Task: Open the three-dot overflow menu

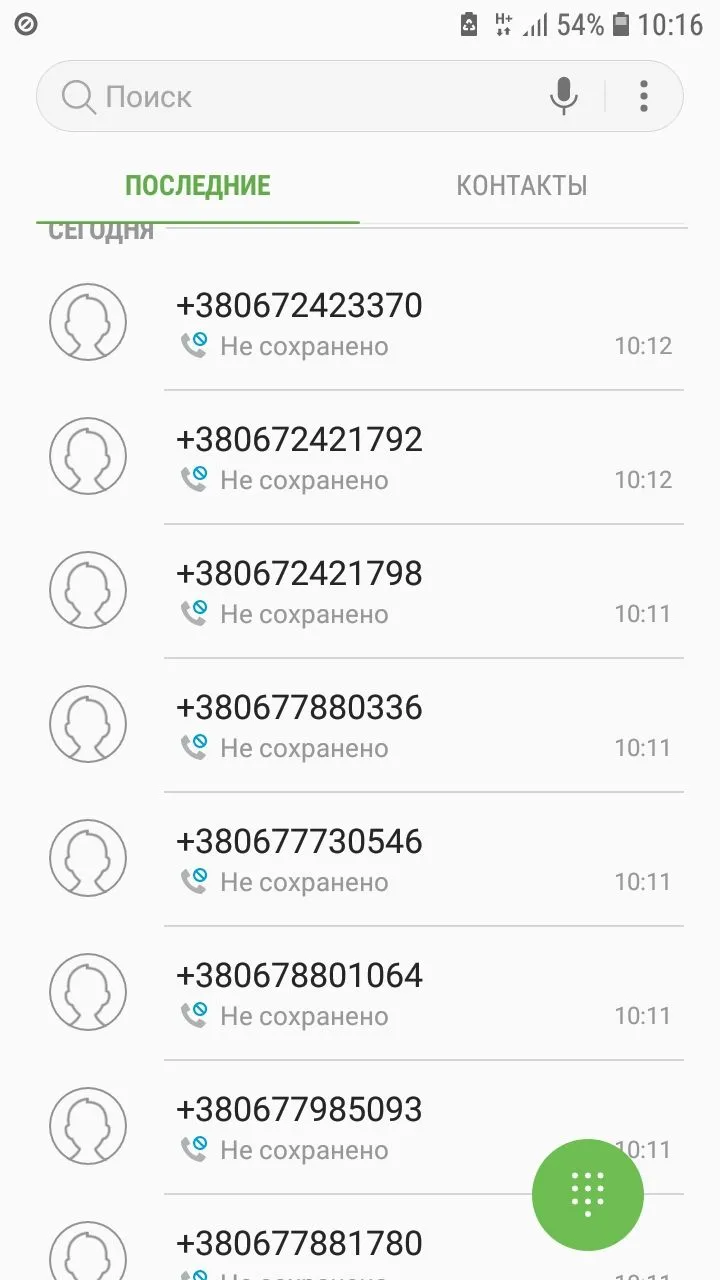Action: pos(644,96)
